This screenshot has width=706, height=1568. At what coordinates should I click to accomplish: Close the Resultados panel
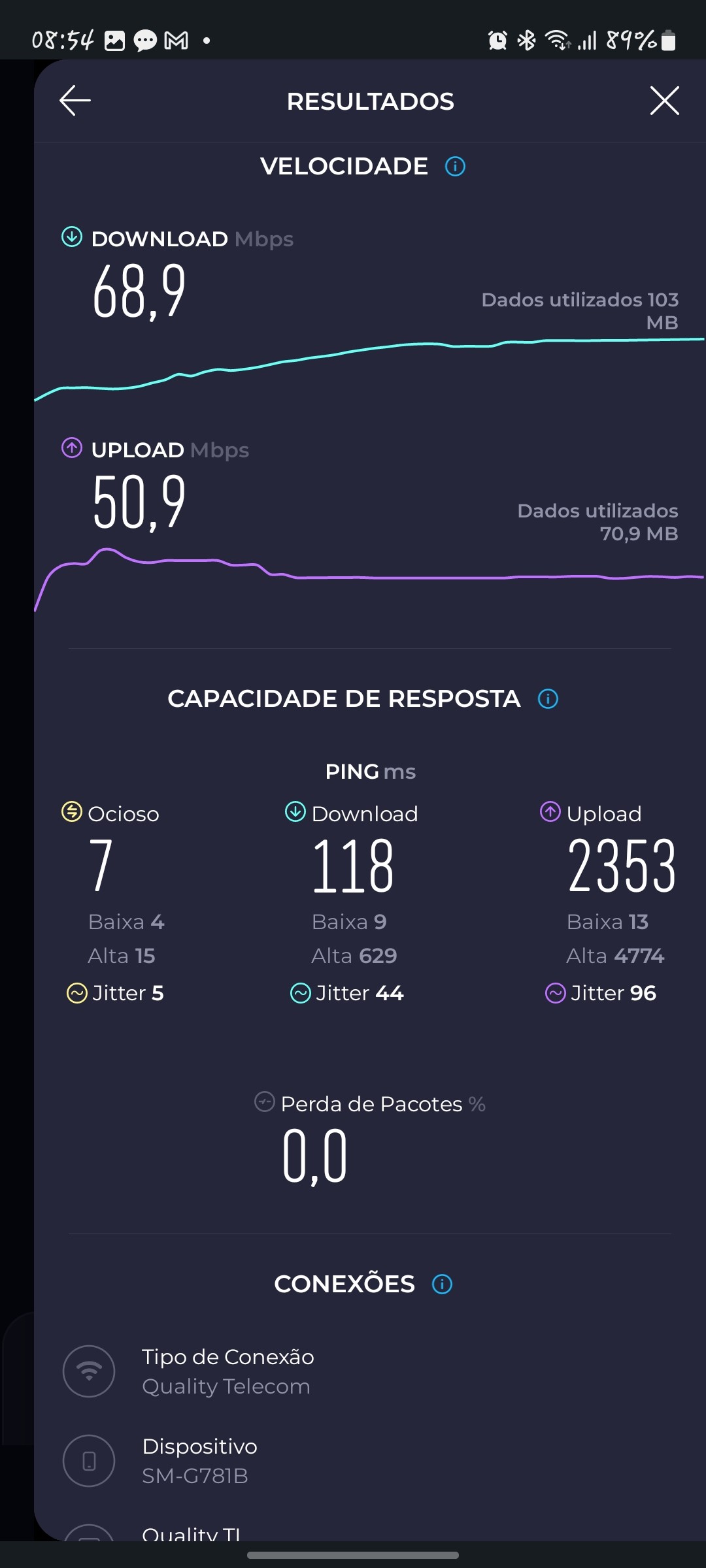click(x=664, y=101)
